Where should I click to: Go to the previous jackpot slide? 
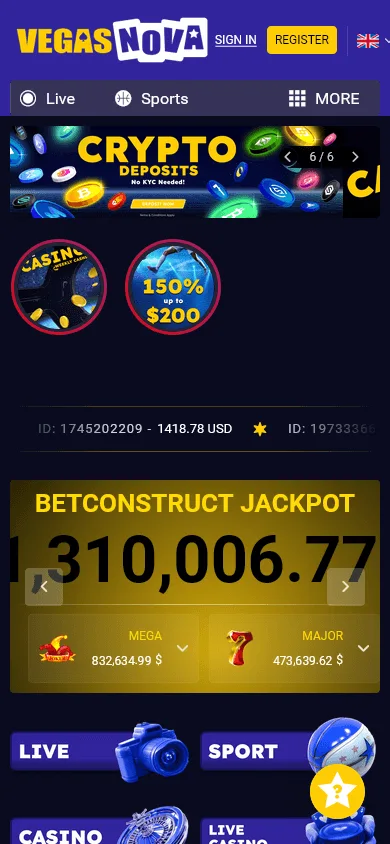pyautogui.click(x=44, y=587)
